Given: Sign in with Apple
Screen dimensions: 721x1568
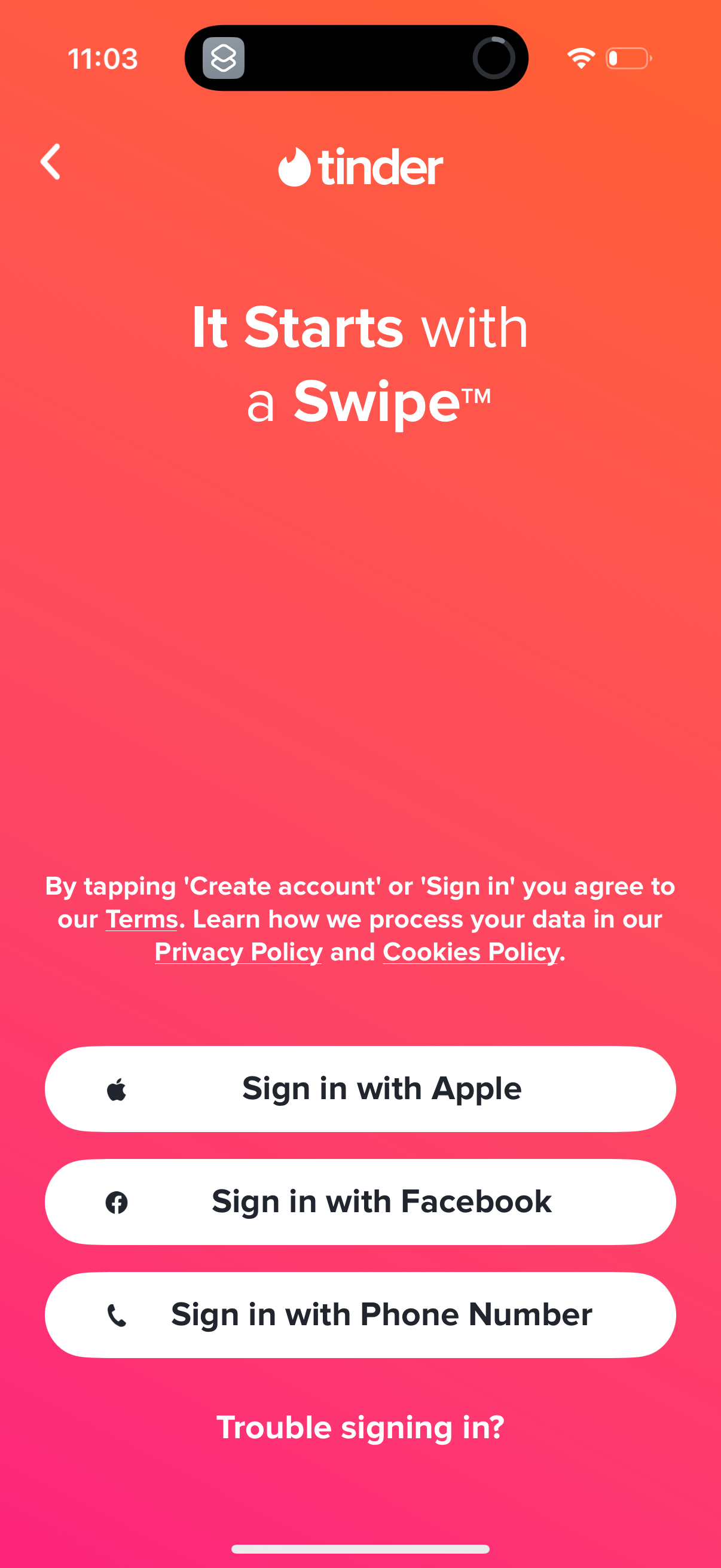Looking at the screenshot, I should pos(360,1088).
